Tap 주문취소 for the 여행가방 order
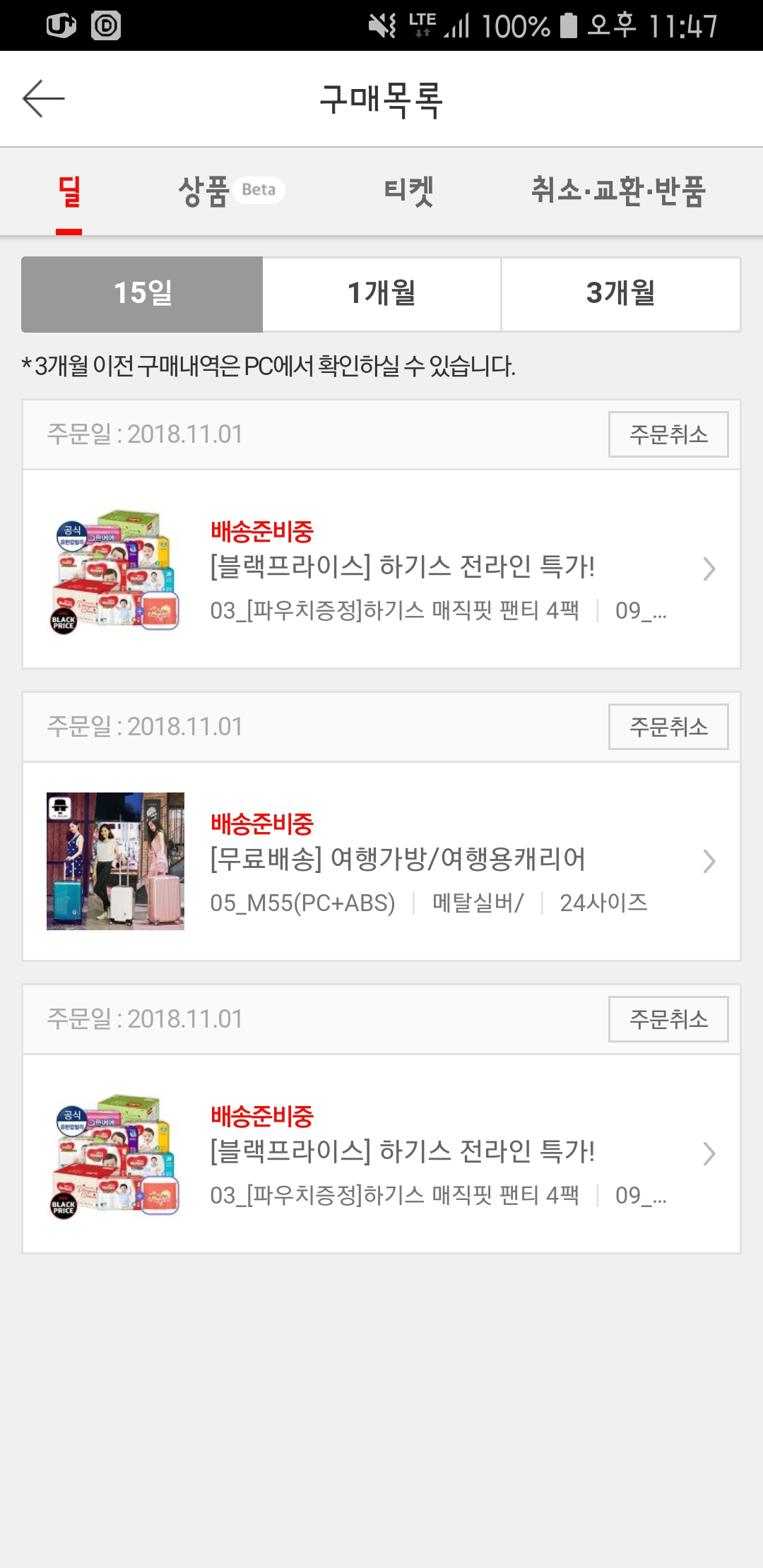The image size is (763, 1568). coord(668,727)
